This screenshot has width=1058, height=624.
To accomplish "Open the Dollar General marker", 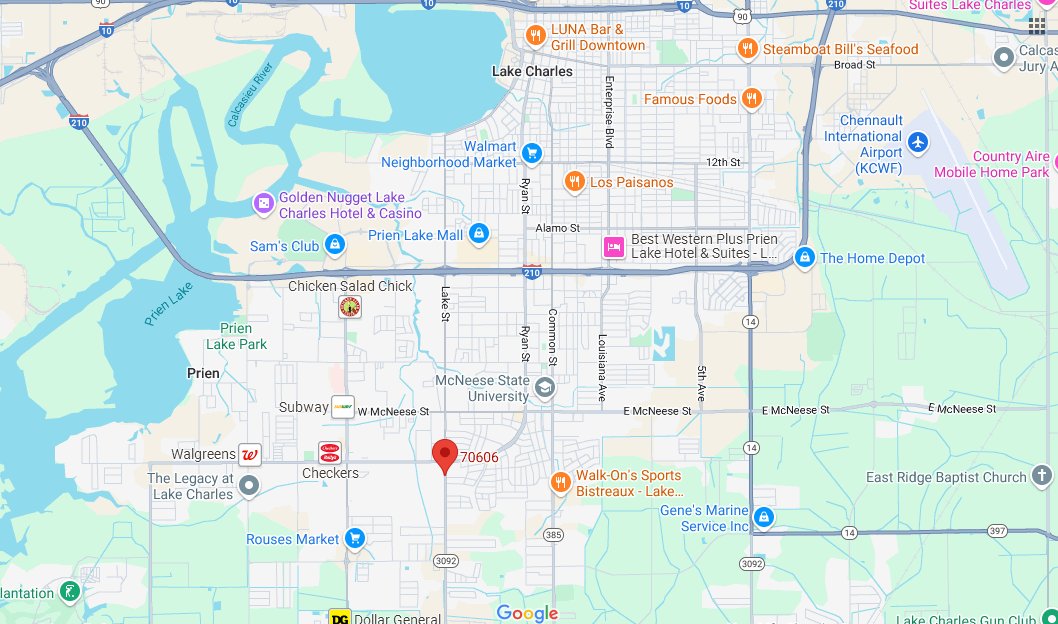I will 340,618.
